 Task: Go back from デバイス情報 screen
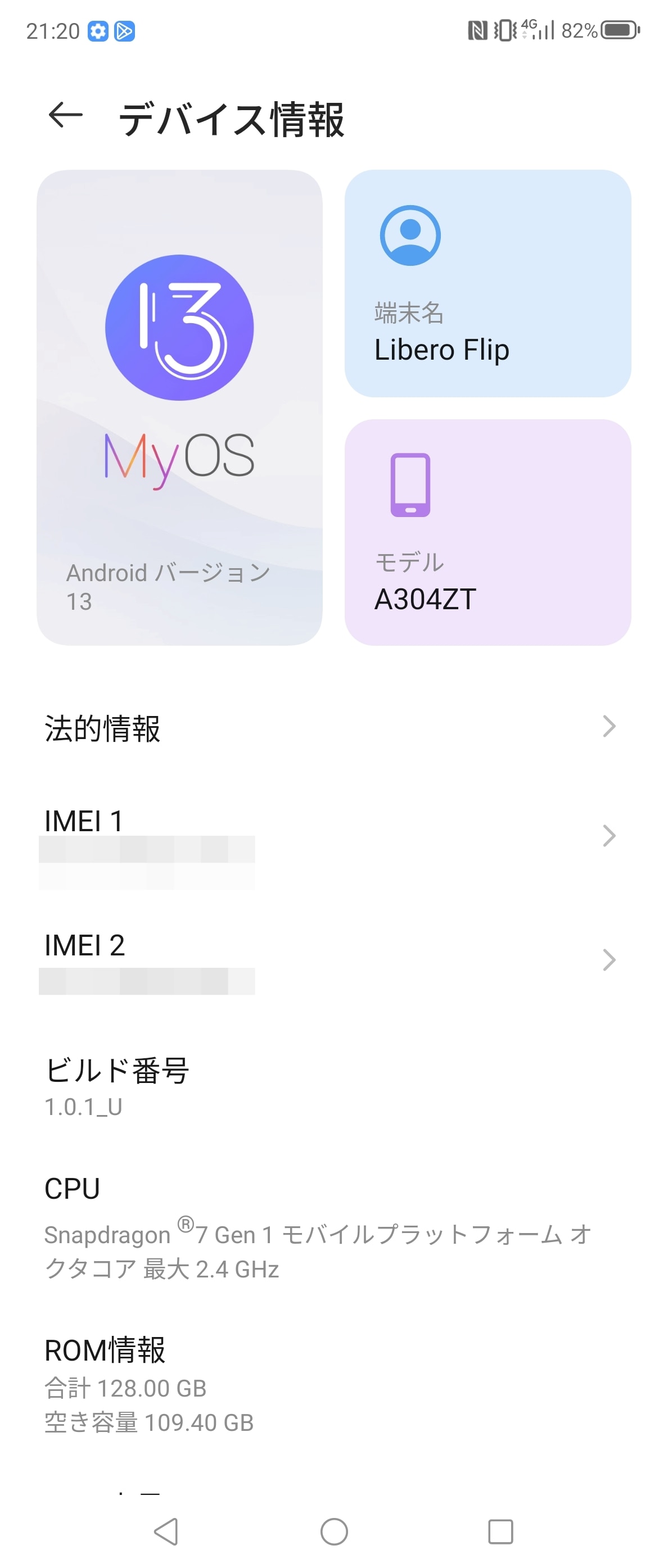click(x=65, y=115)
